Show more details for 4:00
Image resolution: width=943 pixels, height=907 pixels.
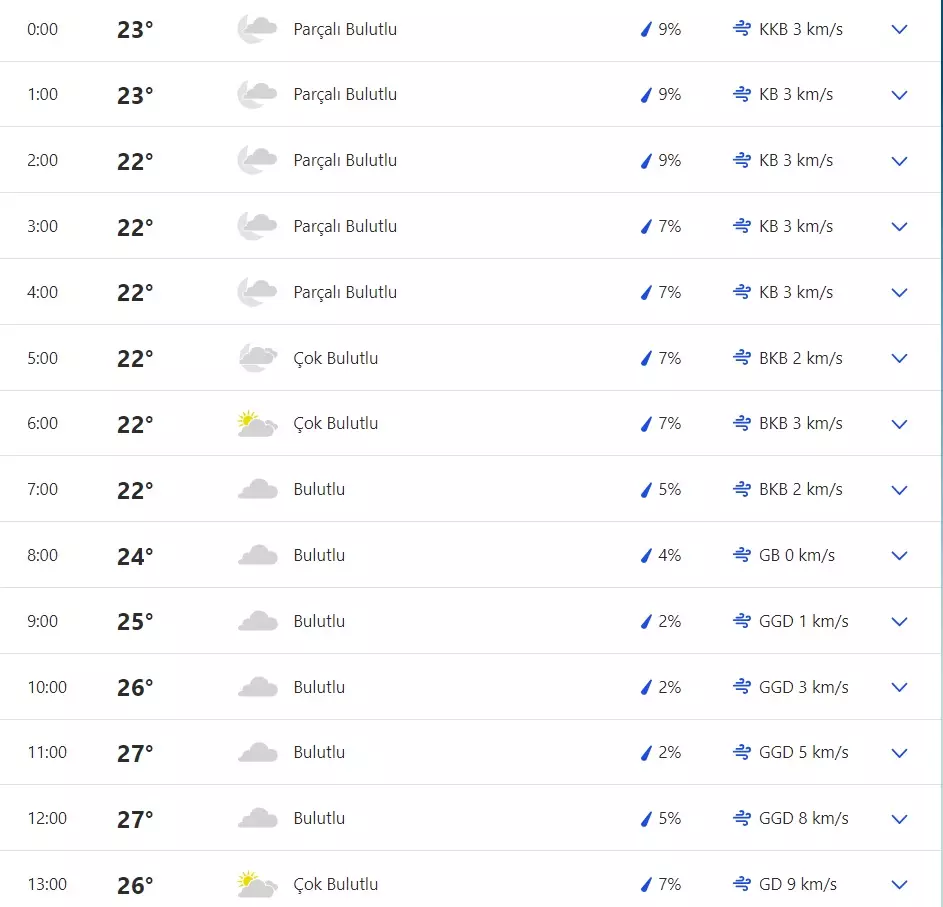(899, 293)
